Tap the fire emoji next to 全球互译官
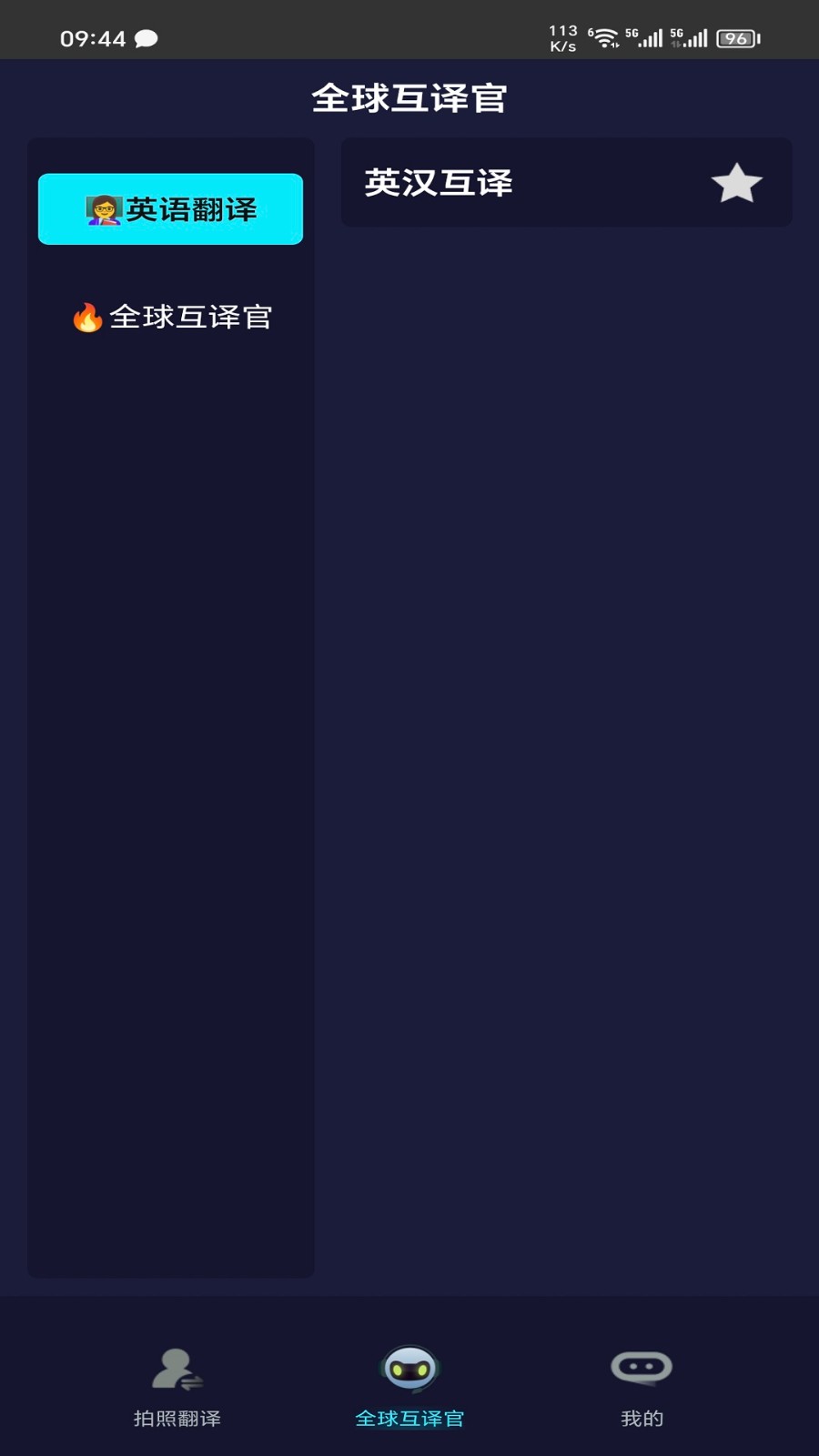 [x=87, y=317]
